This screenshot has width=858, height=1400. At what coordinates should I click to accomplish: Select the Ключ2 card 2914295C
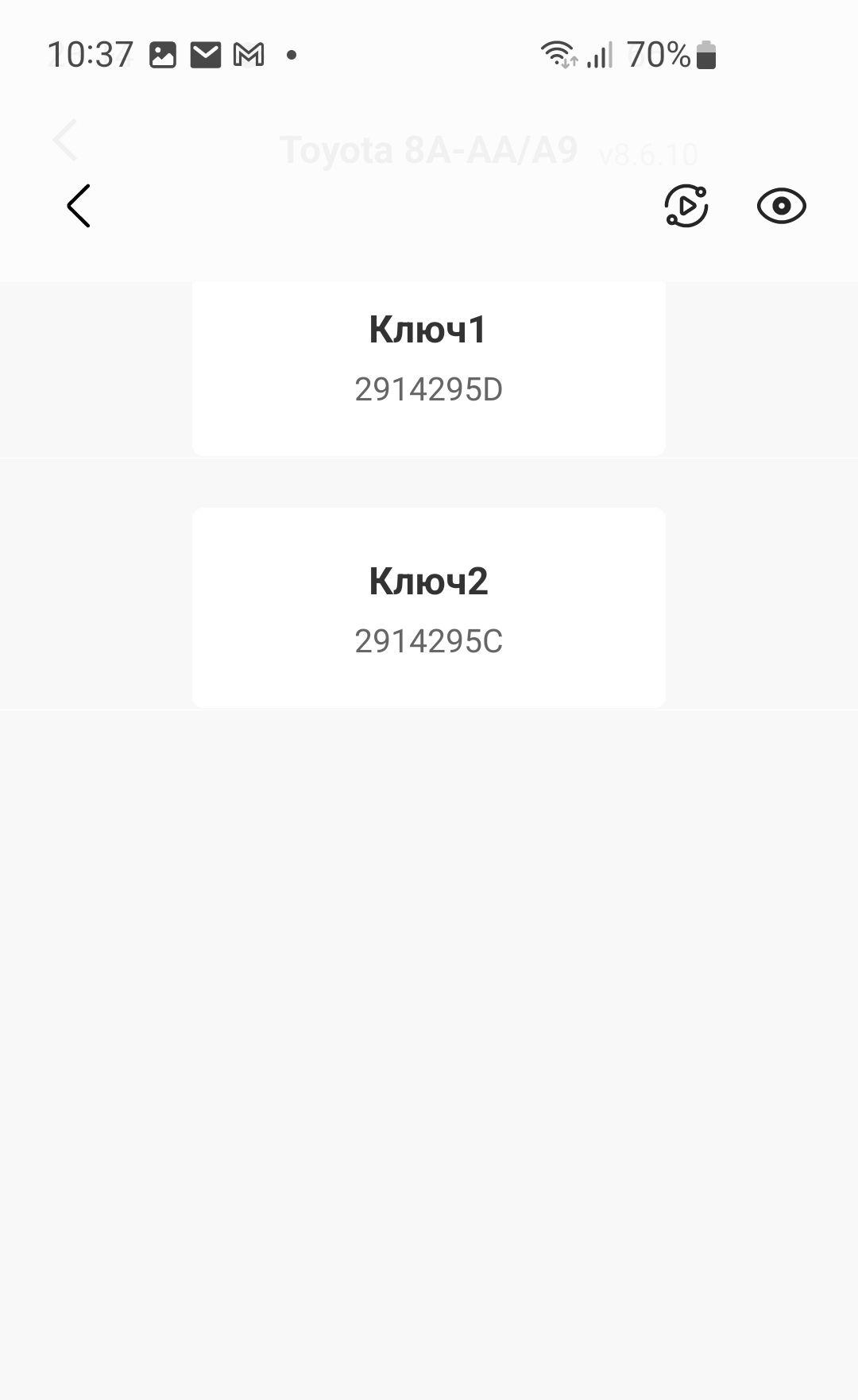429,608
